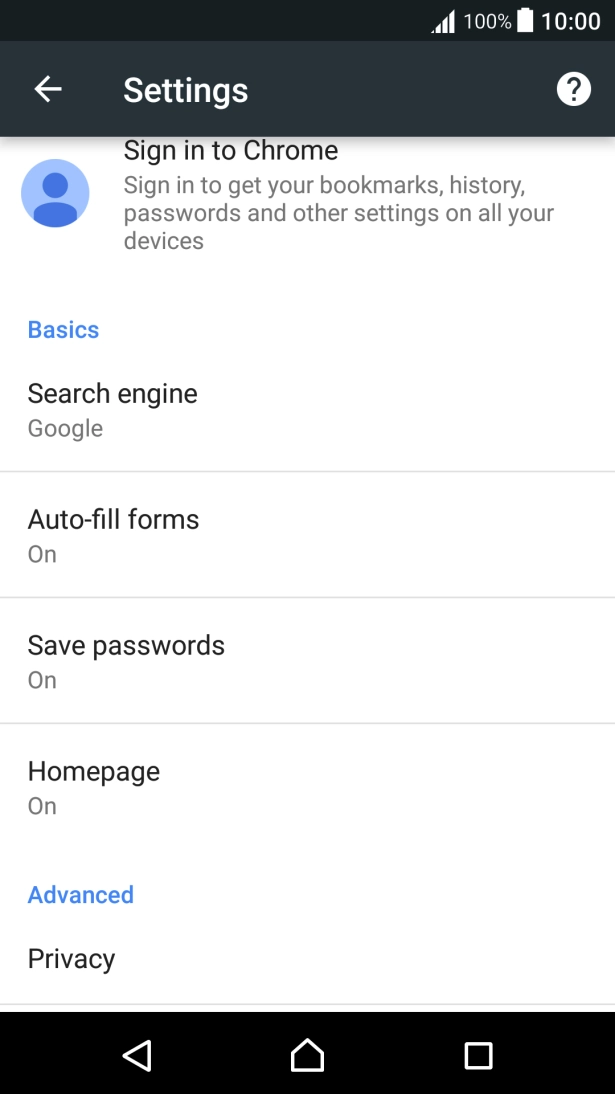Open Search engine setting

(307, 410)
